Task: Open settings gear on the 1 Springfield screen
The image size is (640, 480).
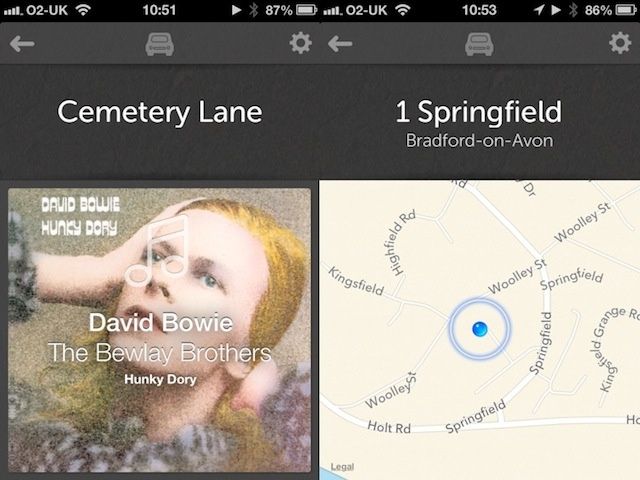Action: (x=620, y=44)
